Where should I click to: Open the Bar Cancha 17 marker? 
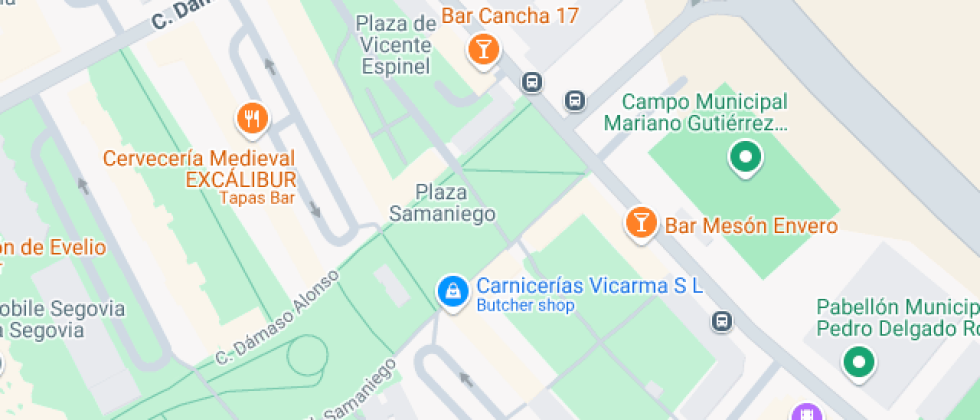coord(483,49)
